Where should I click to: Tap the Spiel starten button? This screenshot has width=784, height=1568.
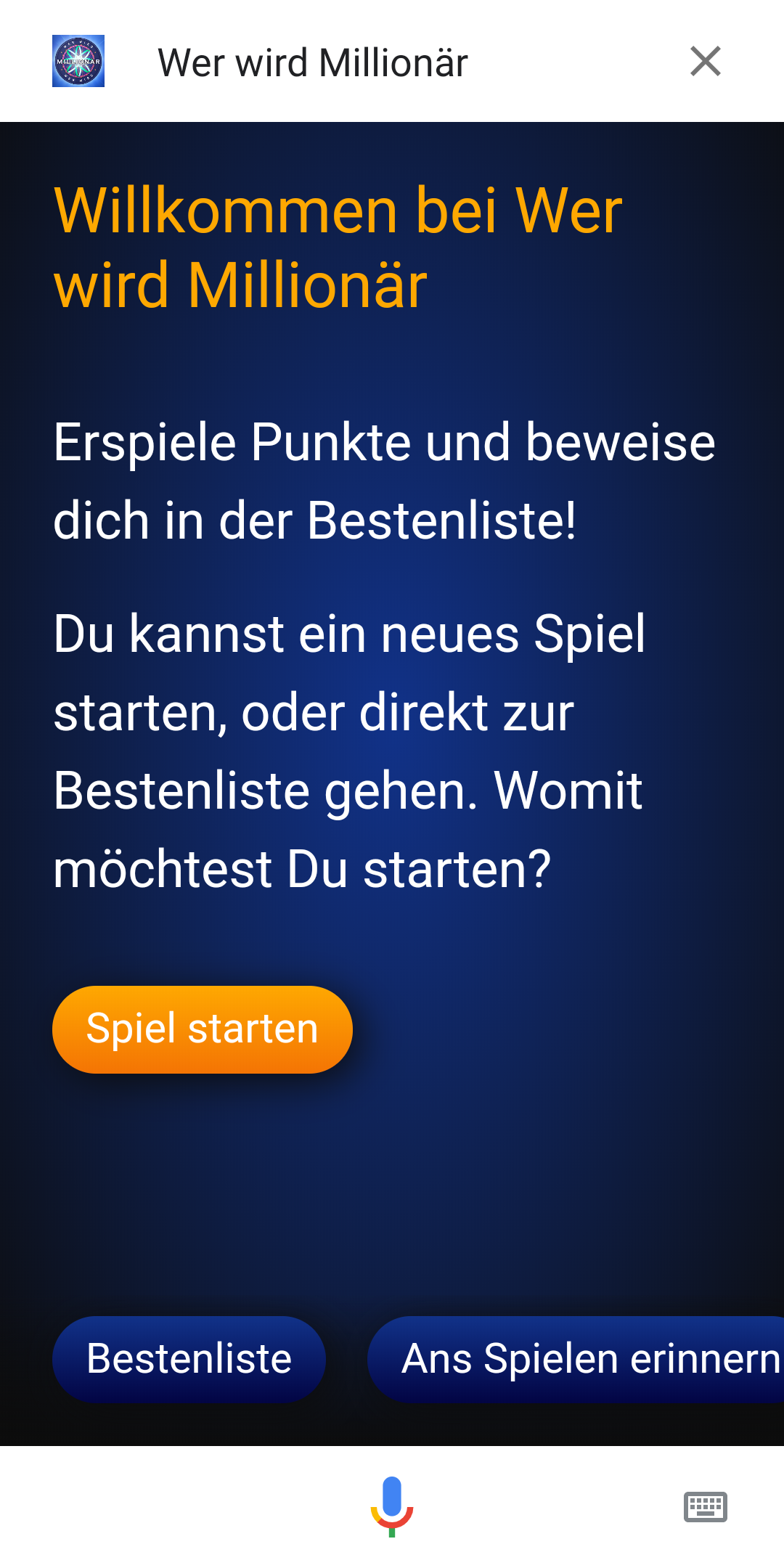[x=203, y=1029]
